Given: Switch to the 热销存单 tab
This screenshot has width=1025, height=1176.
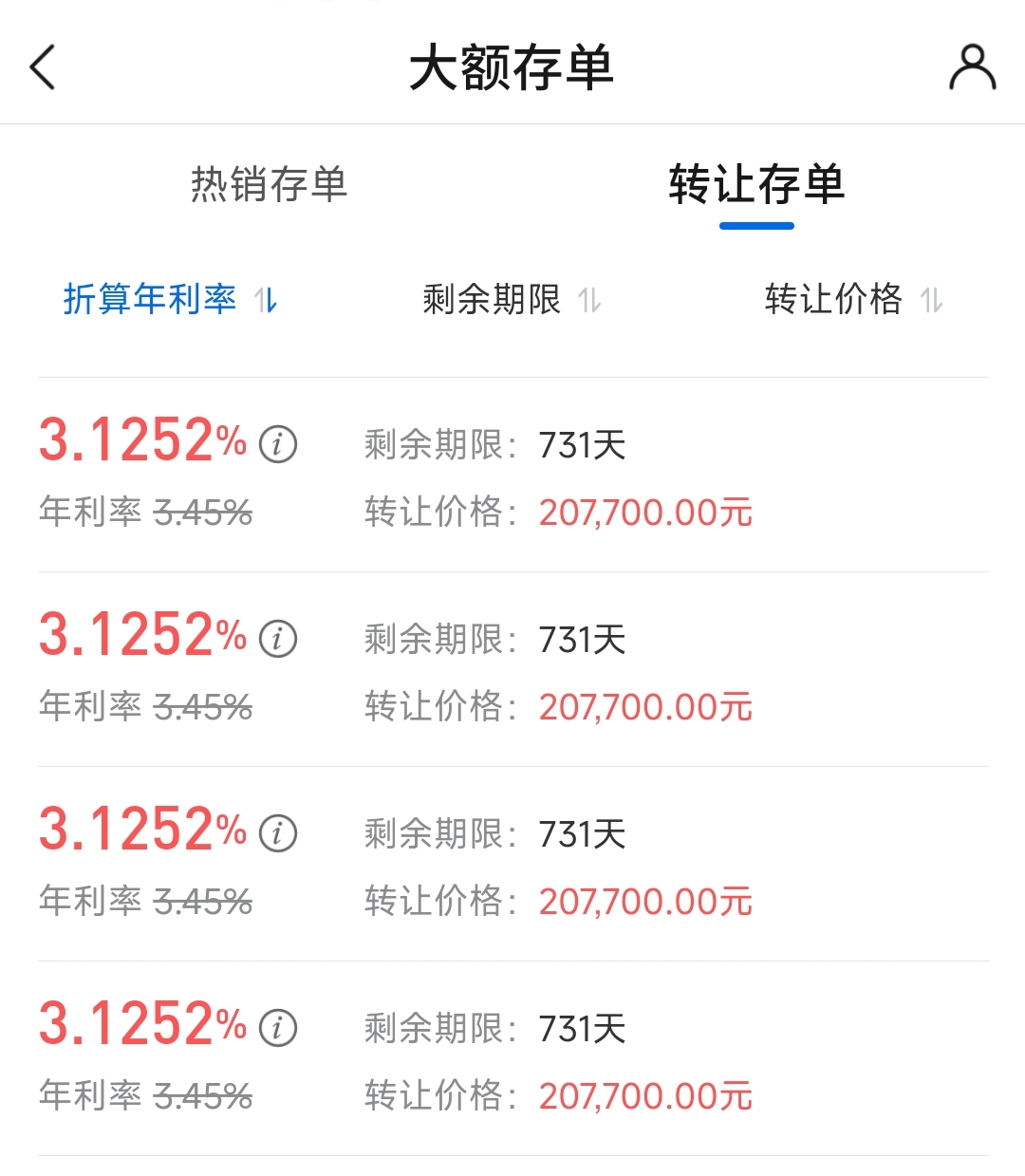Looking at the screenshot, I should (269, 187).
